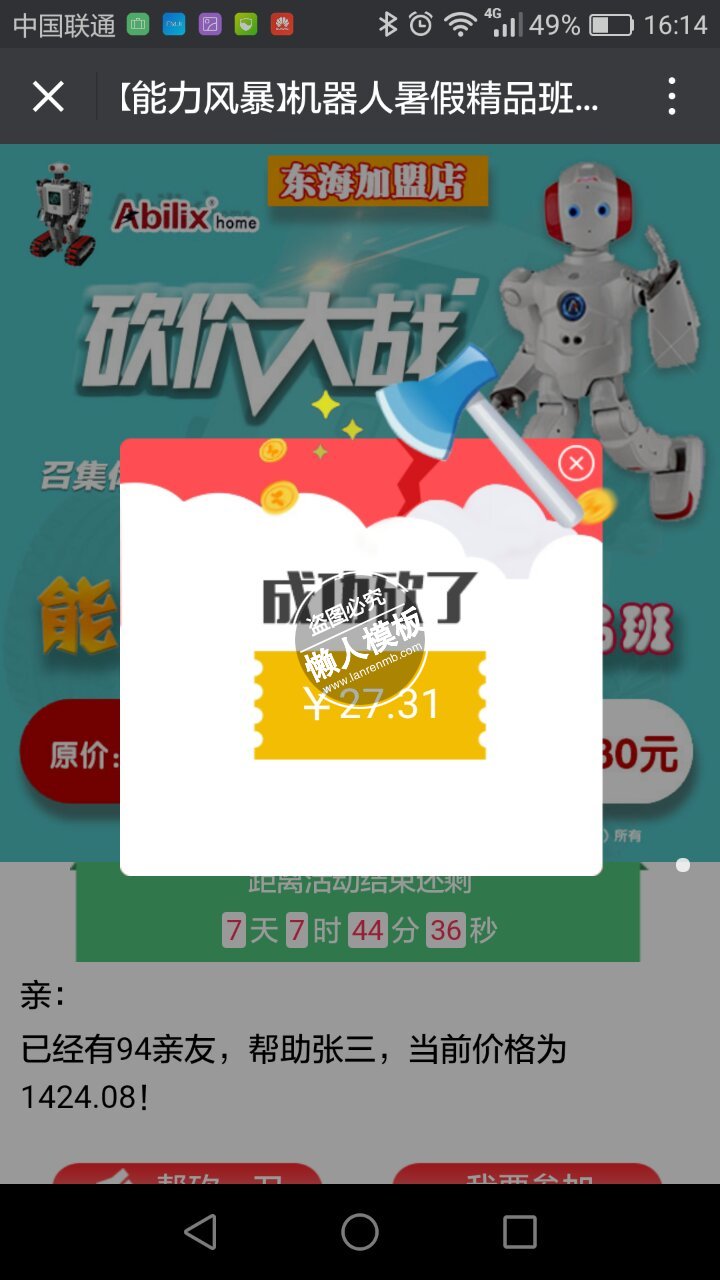The width and height of the screenshot is (720, 1280).
Task: Close the webpage with the X button
Action: [x=48, y=97]
